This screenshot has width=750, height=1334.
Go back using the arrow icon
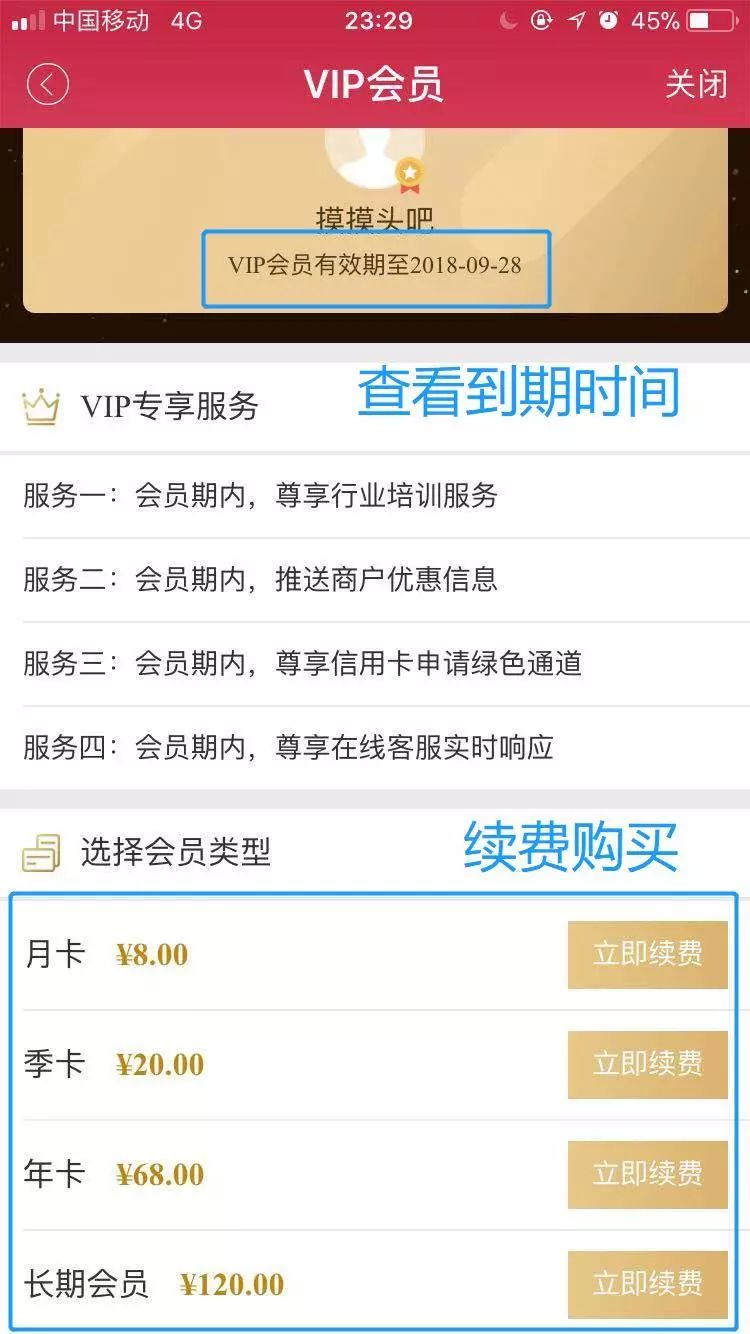48,84
